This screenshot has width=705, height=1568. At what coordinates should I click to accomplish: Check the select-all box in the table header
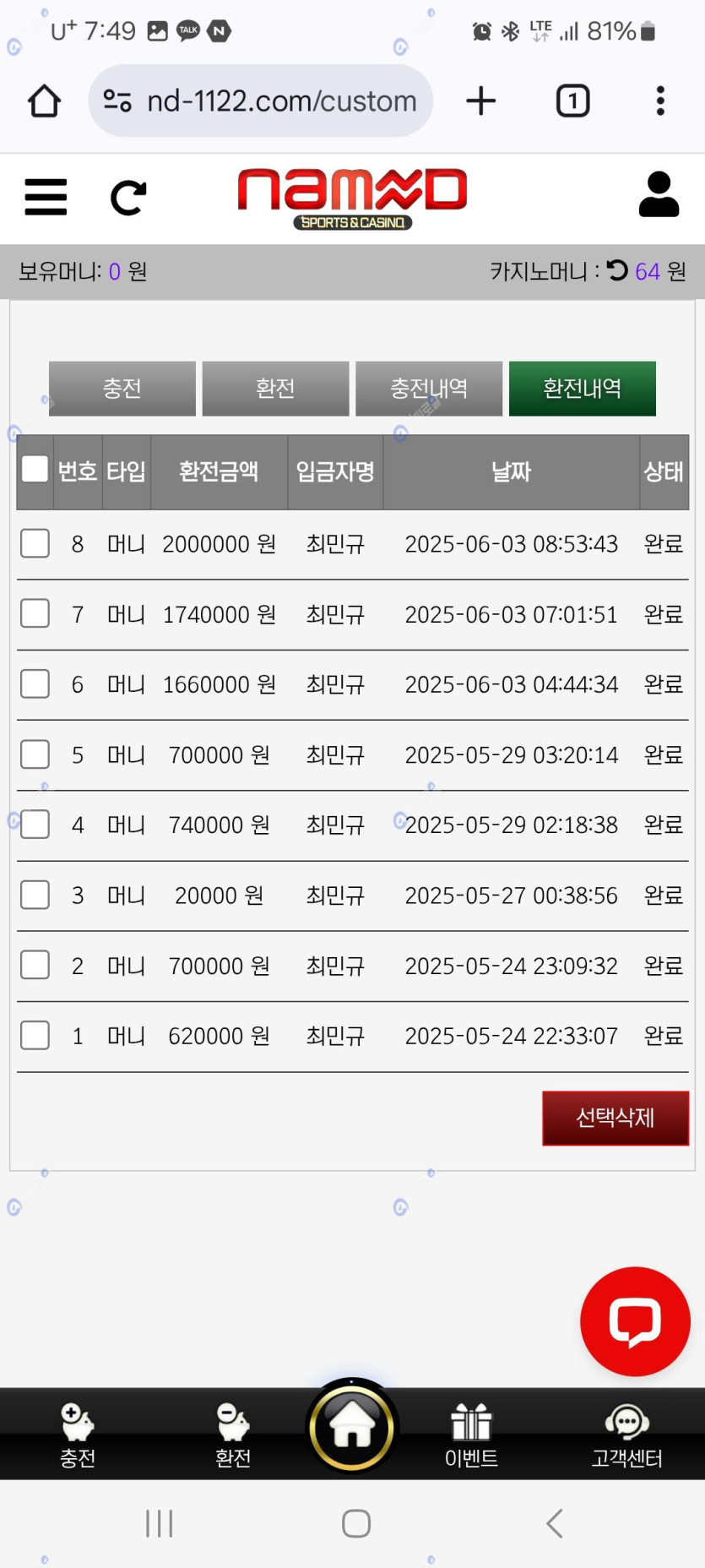35,469
